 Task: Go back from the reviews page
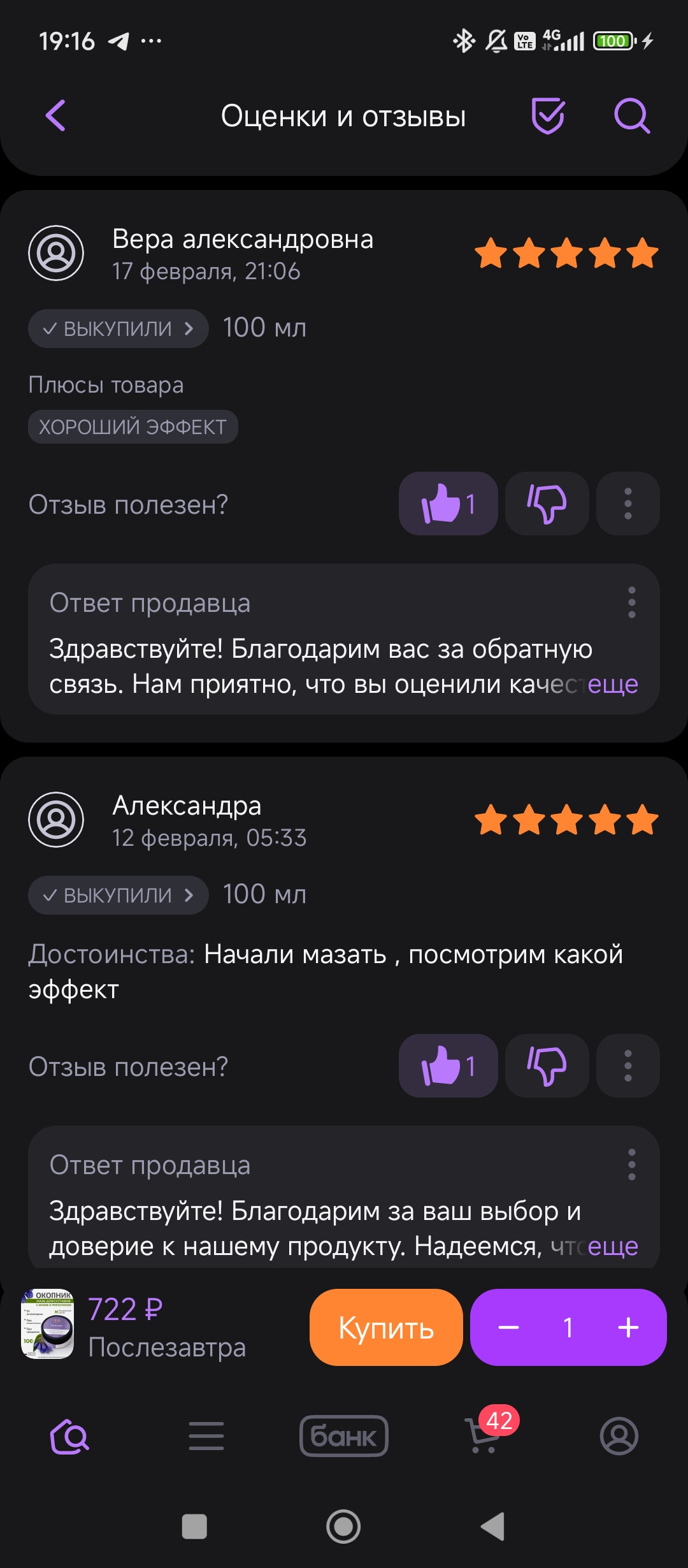click(56, 116)
